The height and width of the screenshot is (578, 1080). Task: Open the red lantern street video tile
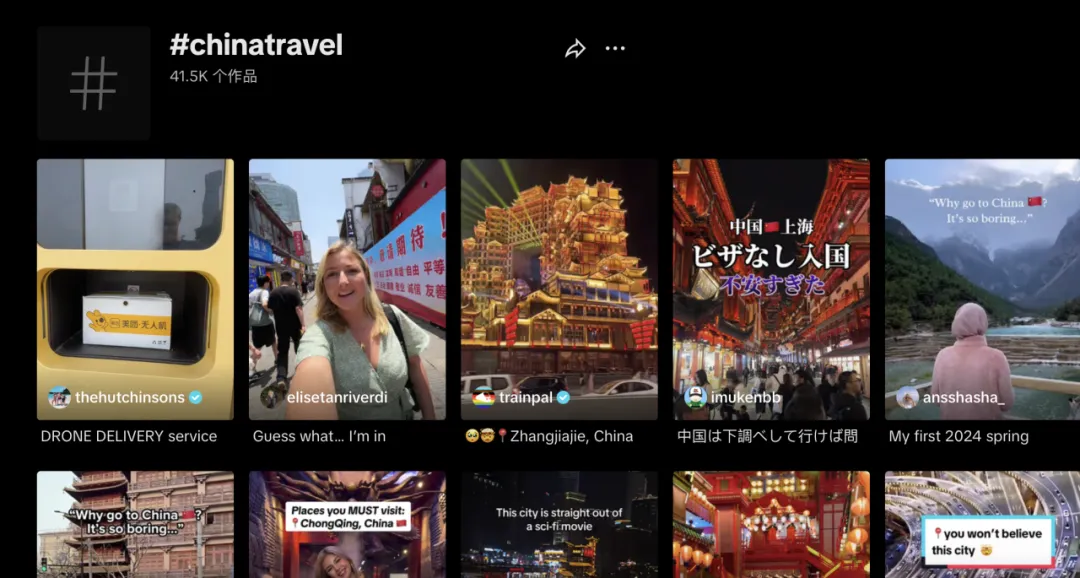pyautogui.click(x=771, y=525)
